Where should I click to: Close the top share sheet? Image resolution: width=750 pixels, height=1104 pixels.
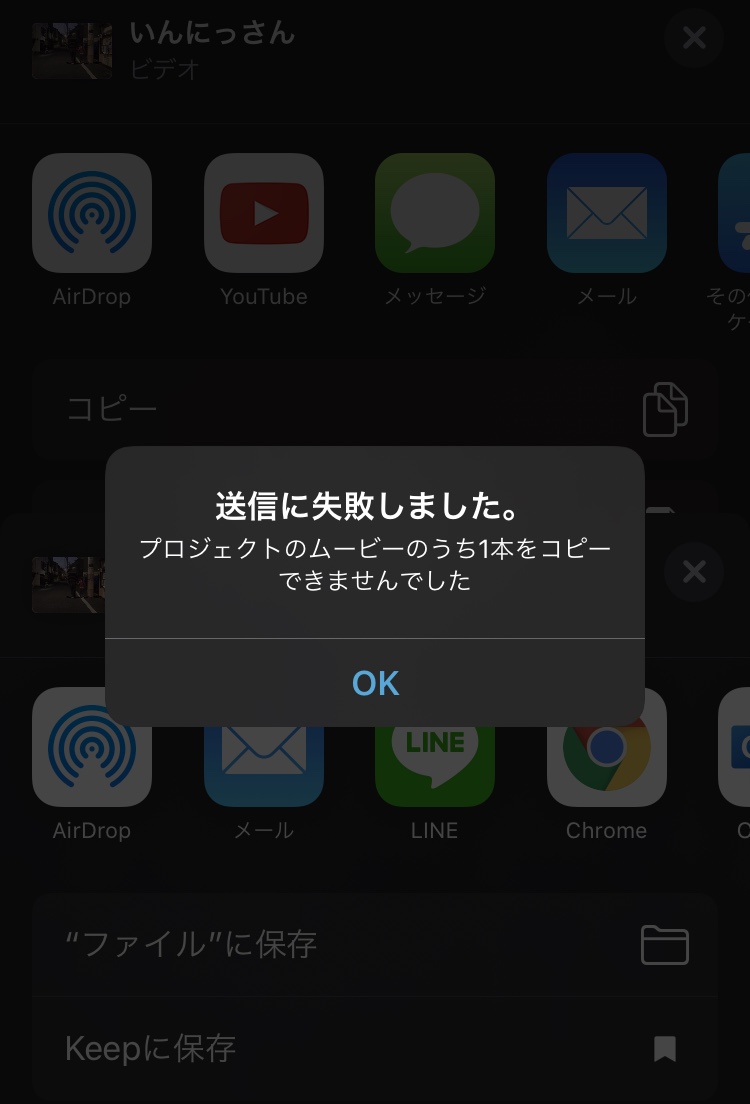coord(694,38)
